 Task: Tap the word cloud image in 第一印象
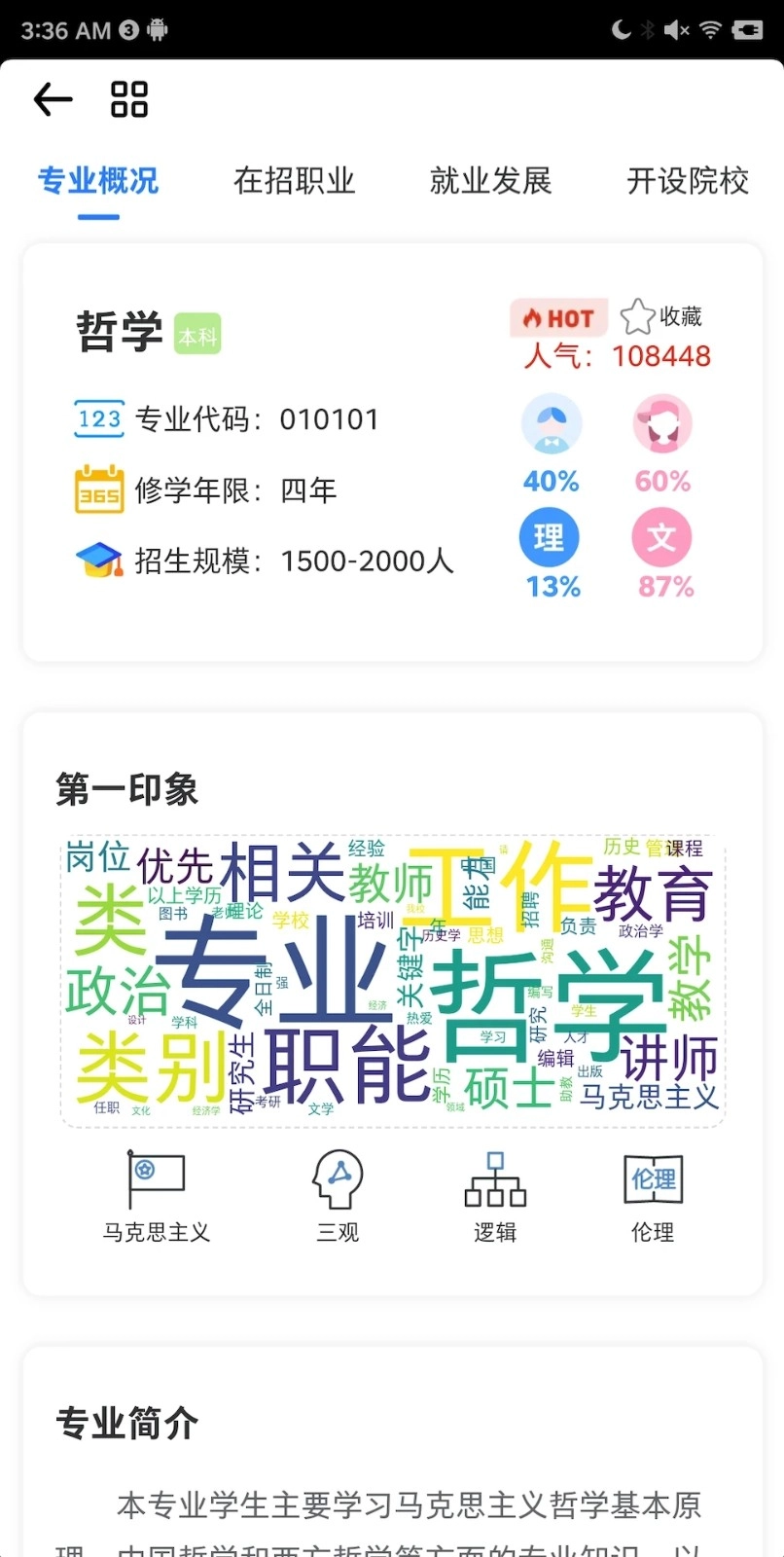[x=392, y=978]
